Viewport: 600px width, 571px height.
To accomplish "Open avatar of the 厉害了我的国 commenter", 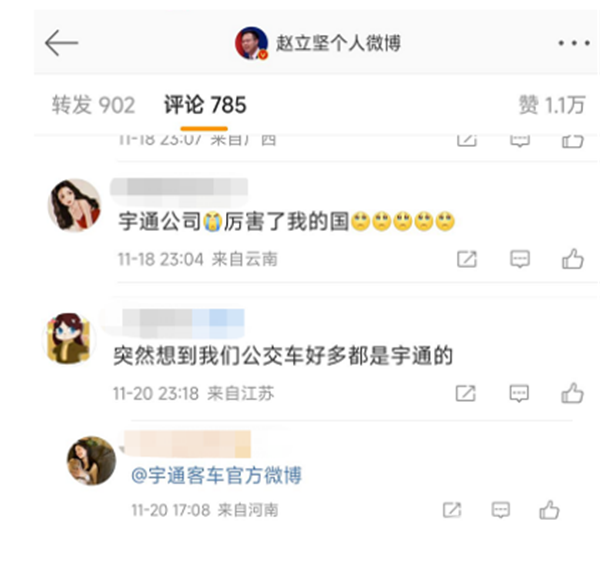I will pyautogui.click(x=74, y=207).
